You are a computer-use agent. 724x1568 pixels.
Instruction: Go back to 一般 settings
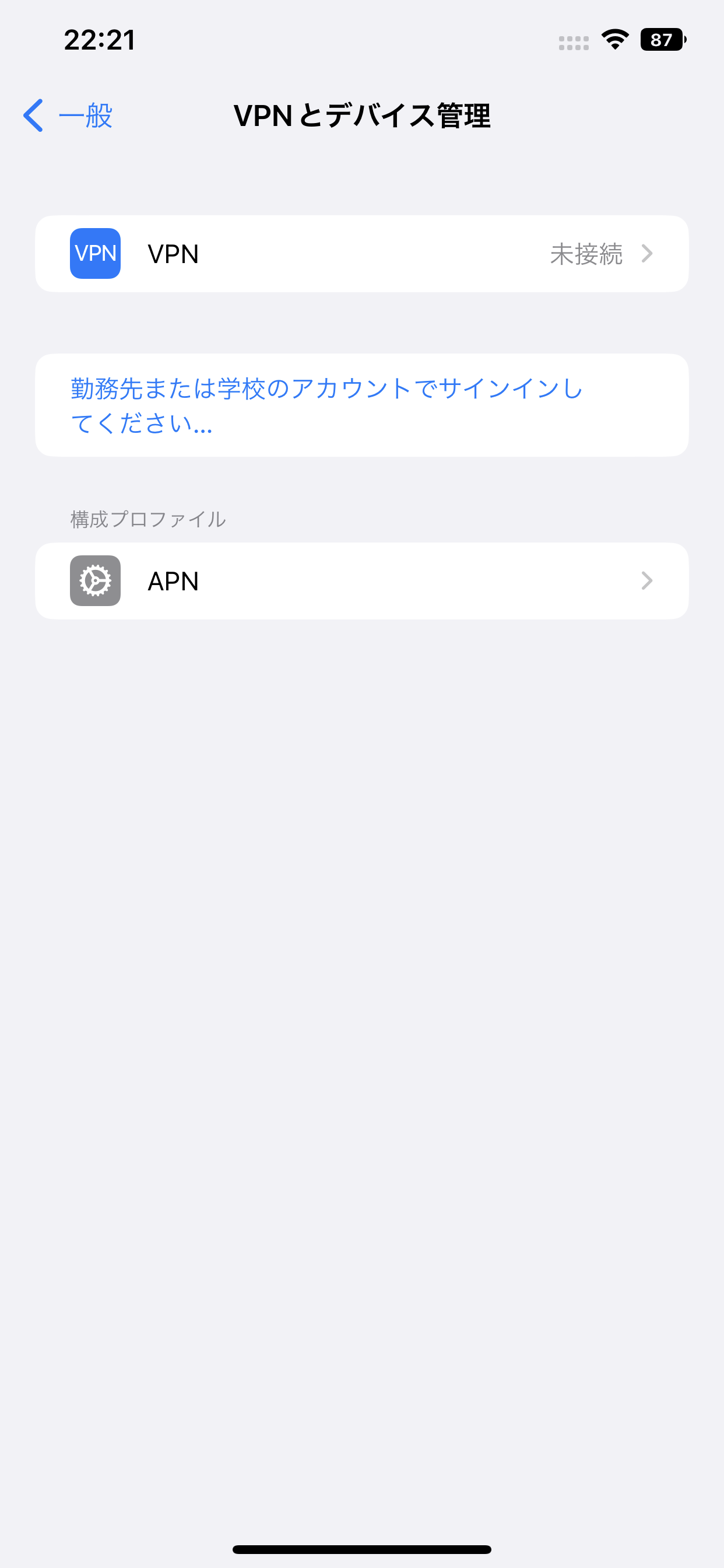[68, 116]
